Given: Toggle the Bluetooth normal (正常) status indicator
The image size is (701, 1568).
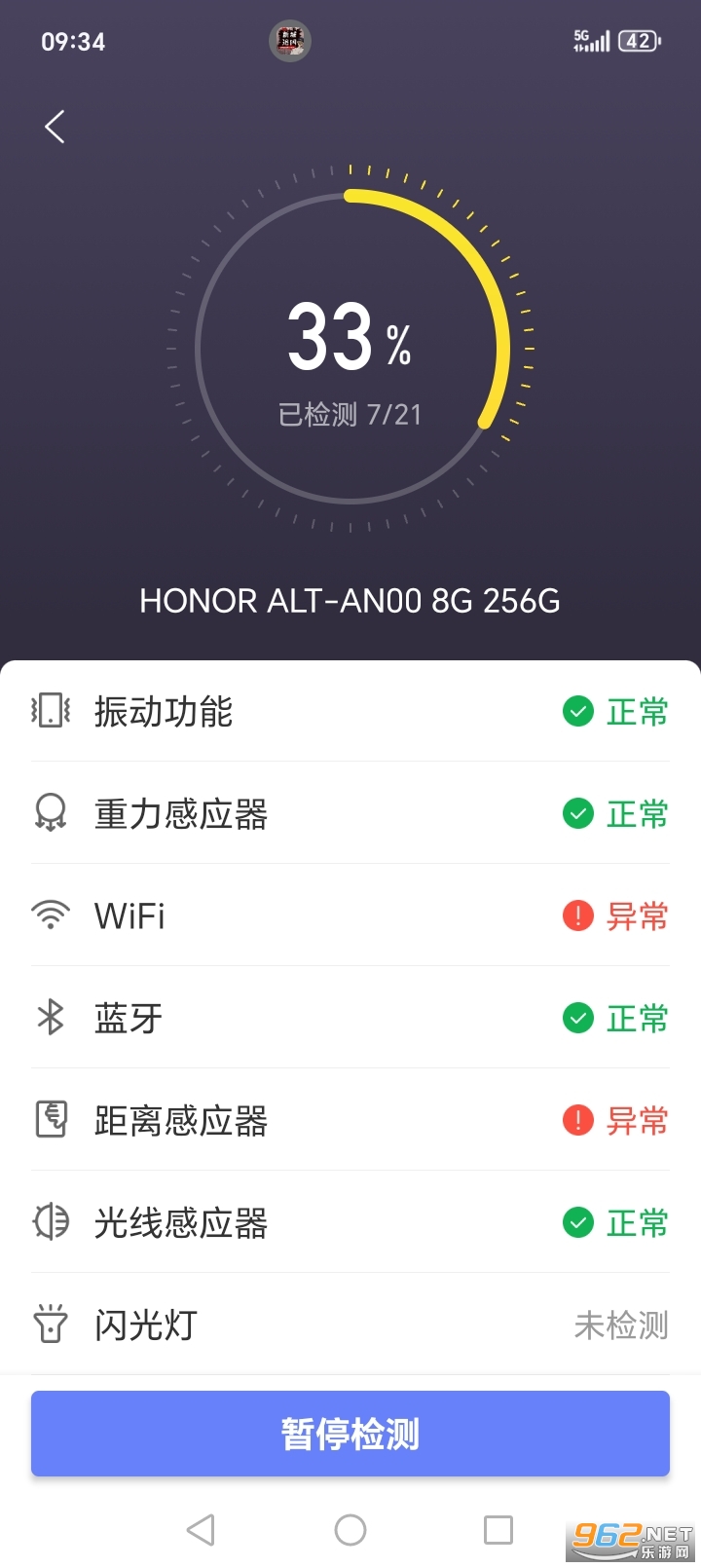Looking at the screenshot, I should tap(615, 1018).
